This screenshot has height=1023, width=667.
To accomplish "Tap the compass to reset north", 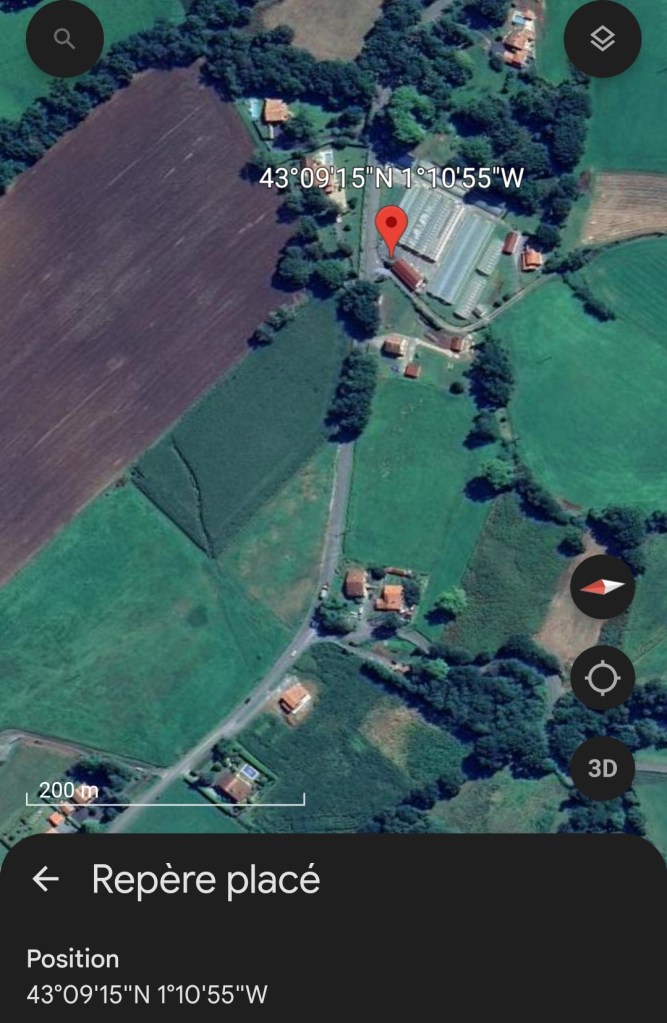I will pos(602,587).
